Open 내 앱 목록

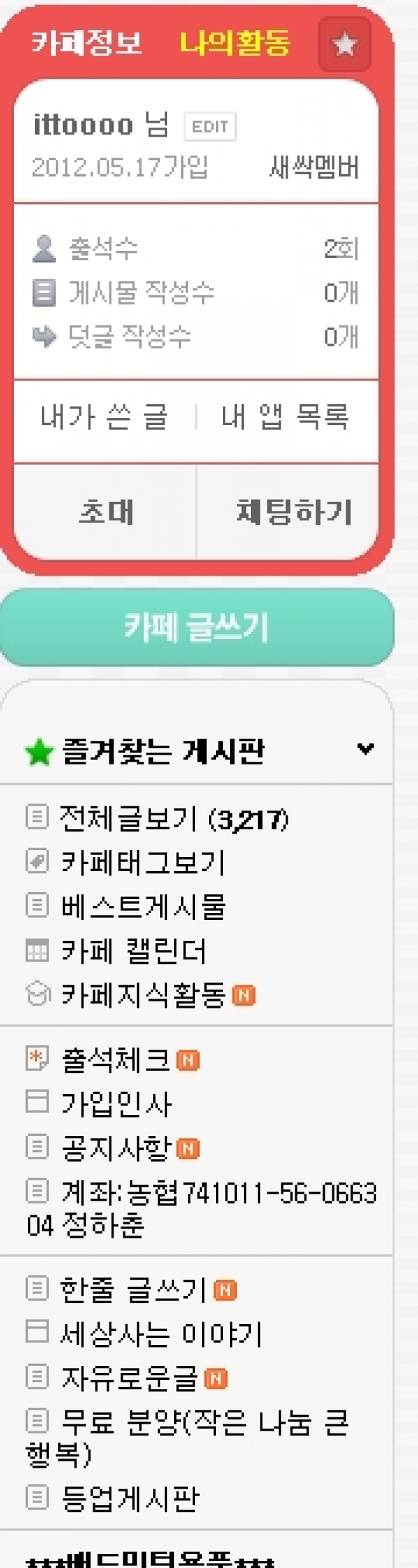pyautogui.click(x=285, y=417)
